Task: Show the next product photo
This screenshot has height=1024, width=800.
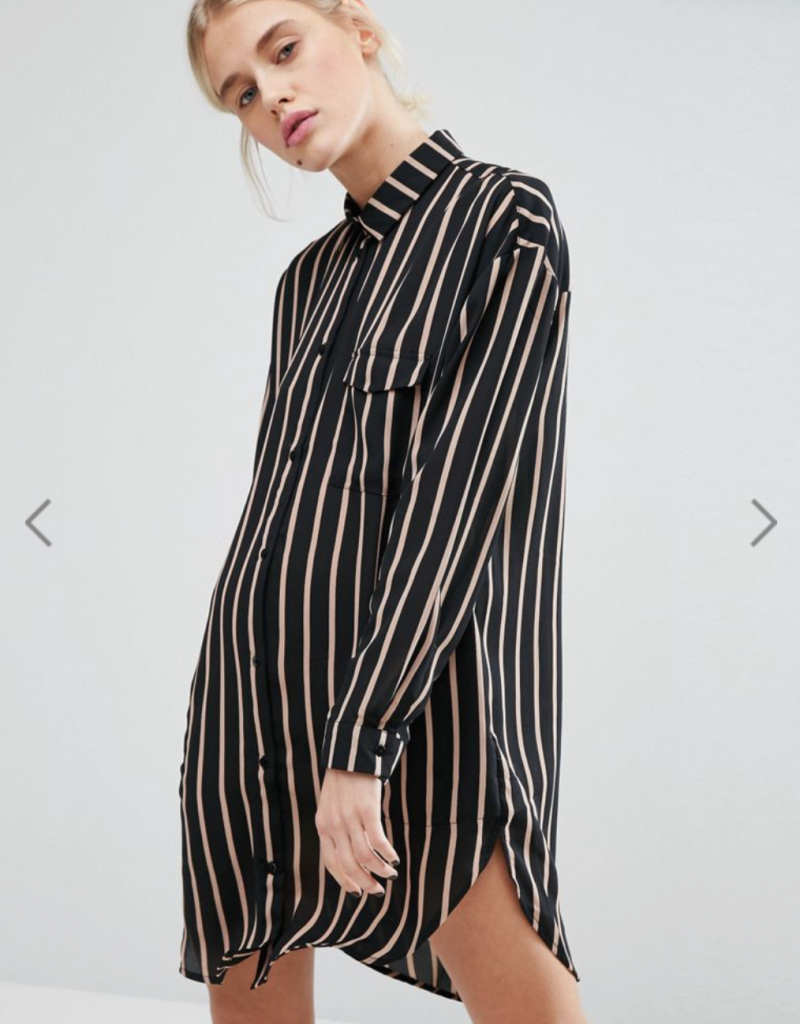Action: [x=763, y=522]
